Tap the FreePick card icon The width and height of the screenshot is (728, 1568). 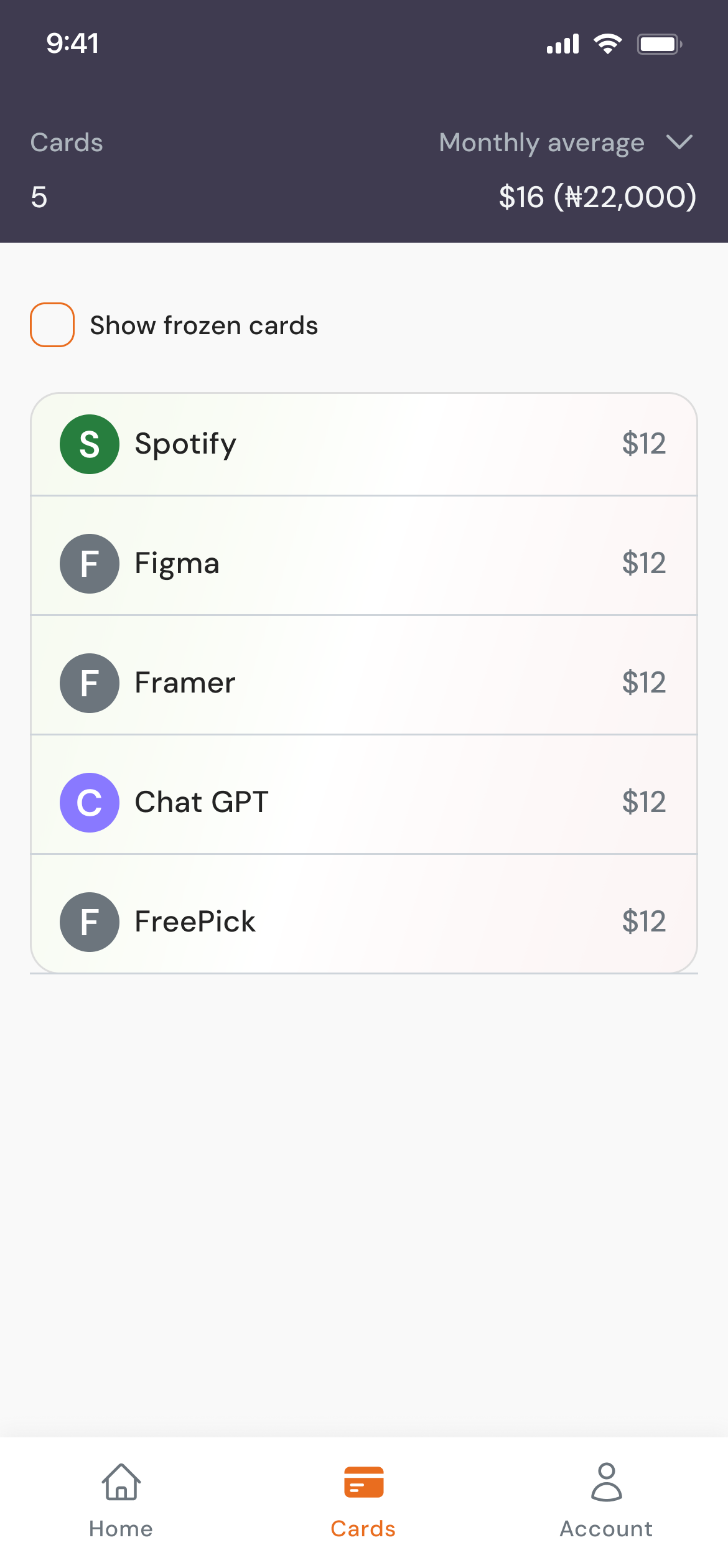(89, 922)
